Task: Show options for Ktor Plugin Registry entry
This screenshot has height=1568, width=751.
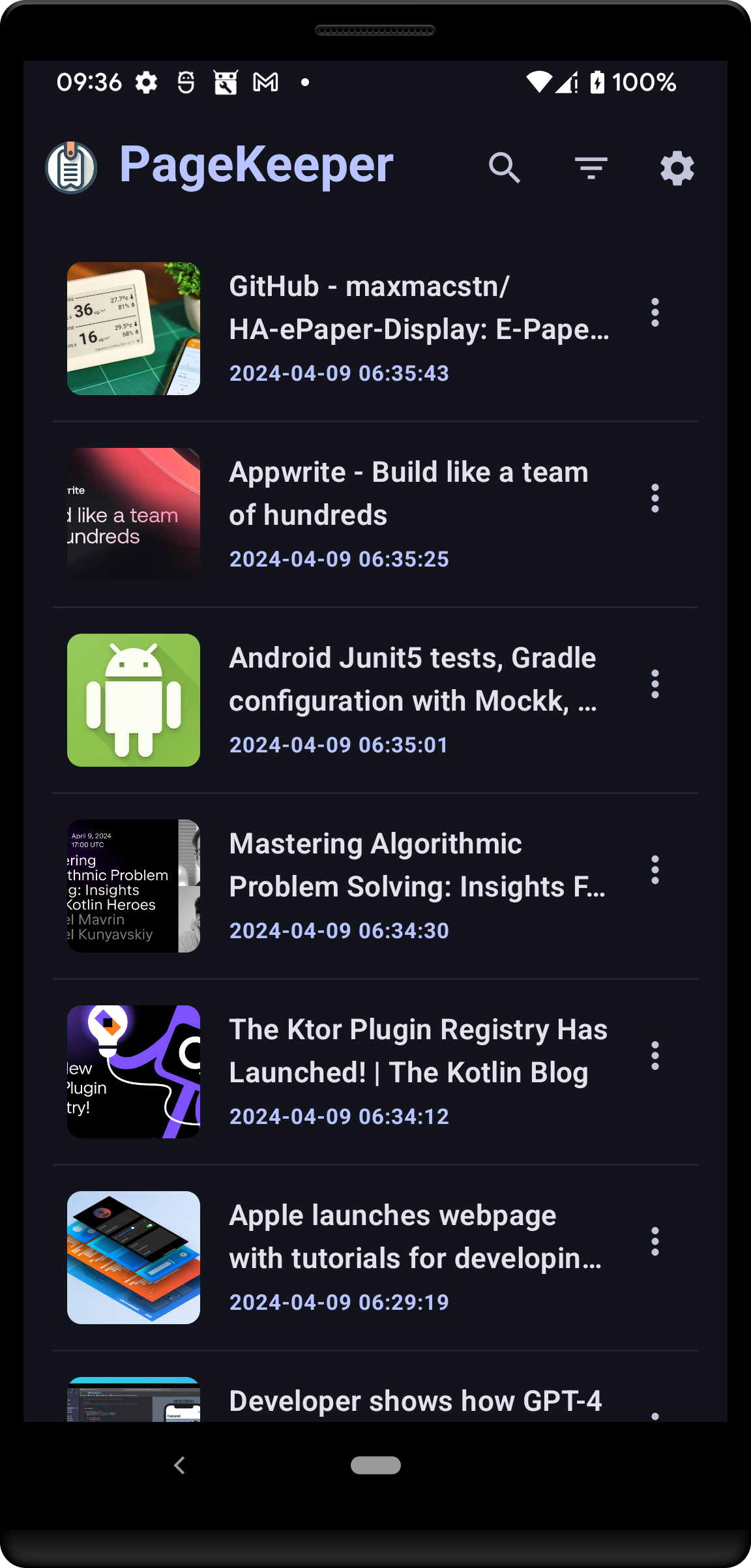Action: [655, 1056]
